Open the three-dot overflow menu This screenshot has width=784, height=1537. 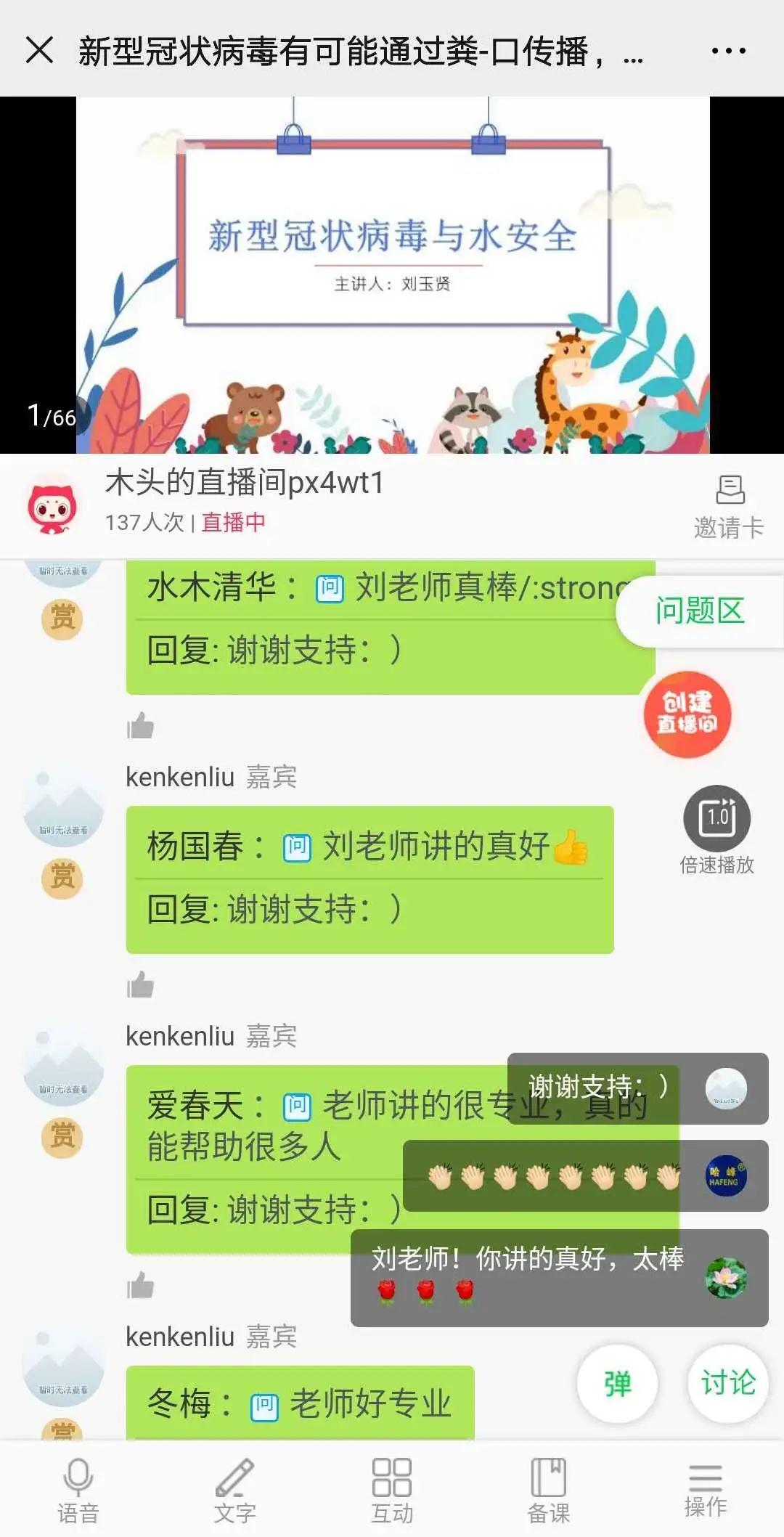(728, 51)
